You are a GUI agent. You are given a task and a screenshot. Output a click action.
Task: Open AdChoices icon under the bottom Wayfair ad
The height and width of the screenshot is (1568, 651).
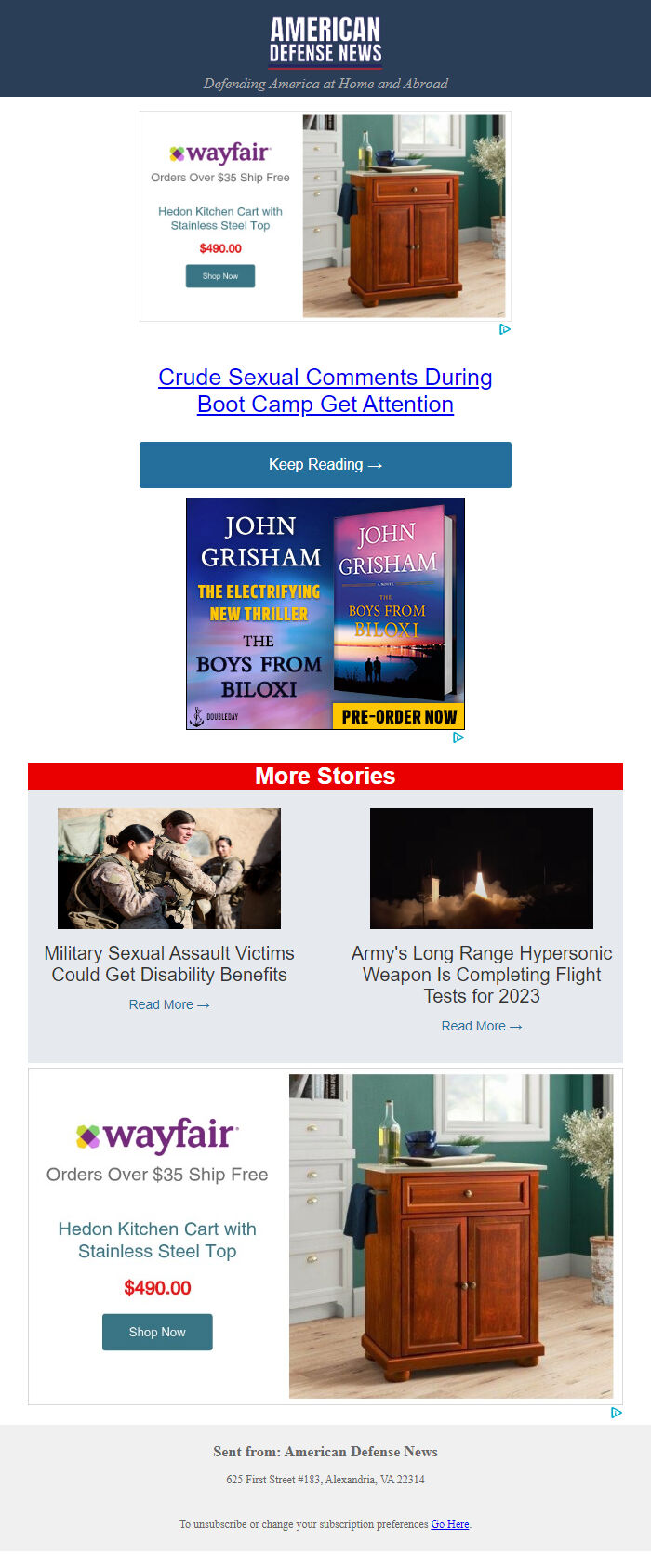[617, 1413]
